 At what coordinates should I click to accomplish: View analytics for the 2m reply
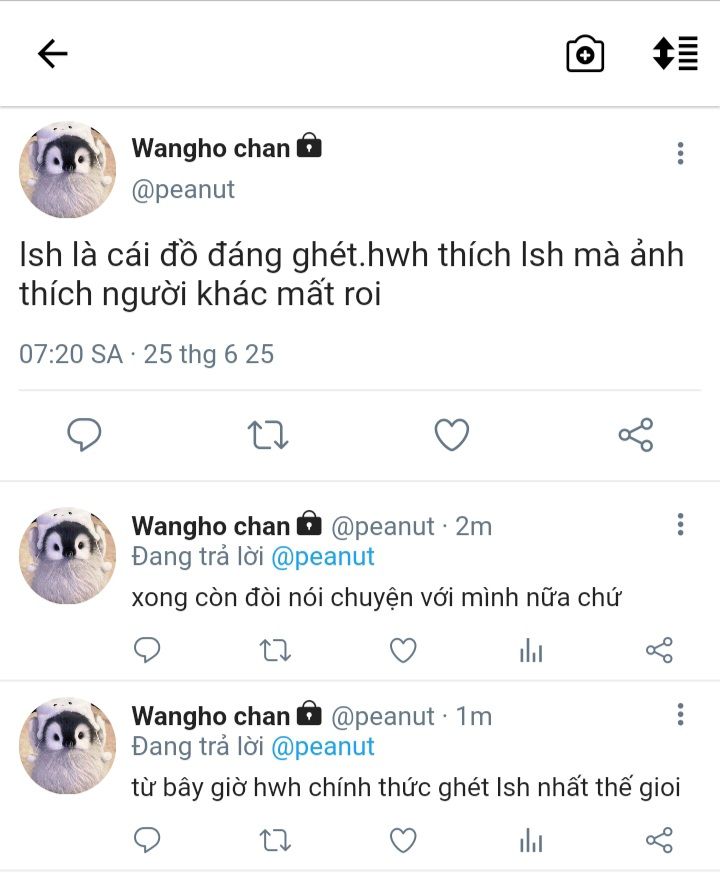(531, 651)
